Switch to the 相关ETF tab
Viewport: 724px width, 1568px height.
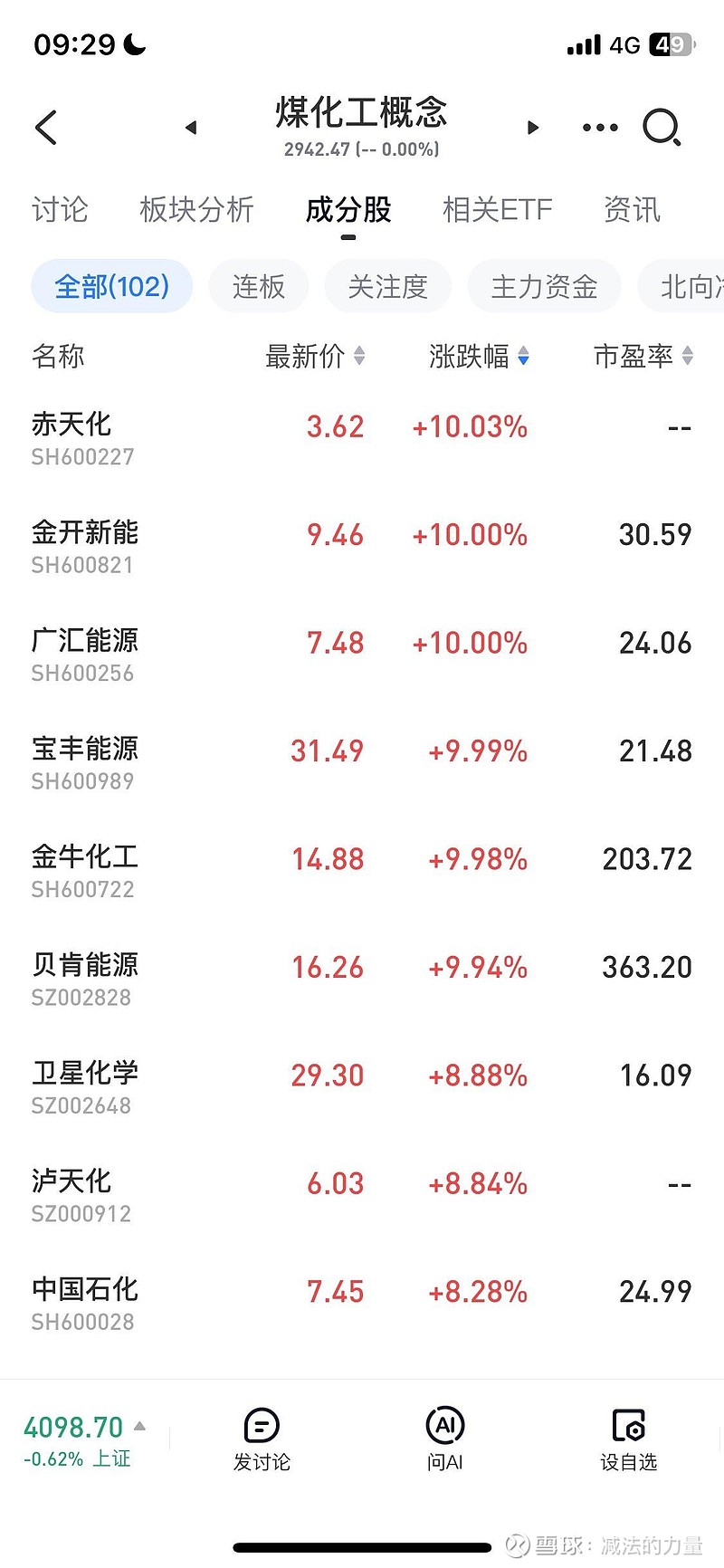tap(497, 209)
